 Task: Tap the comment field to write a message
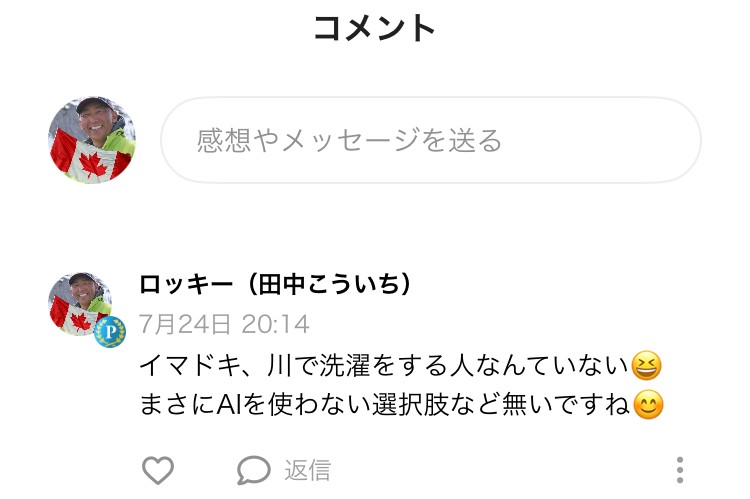click(430, 140)
